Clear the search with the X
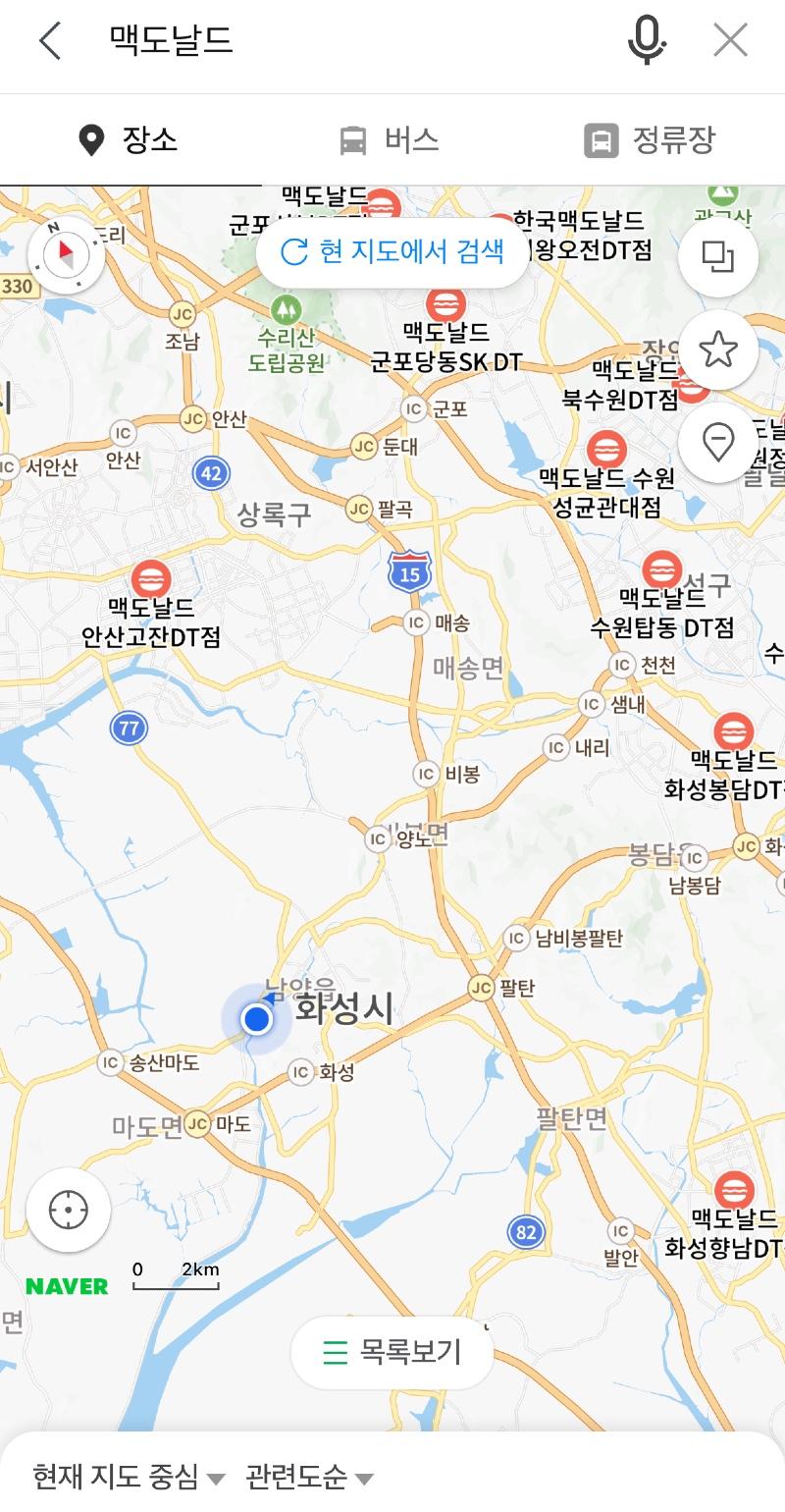 click(x=730, y=41)
